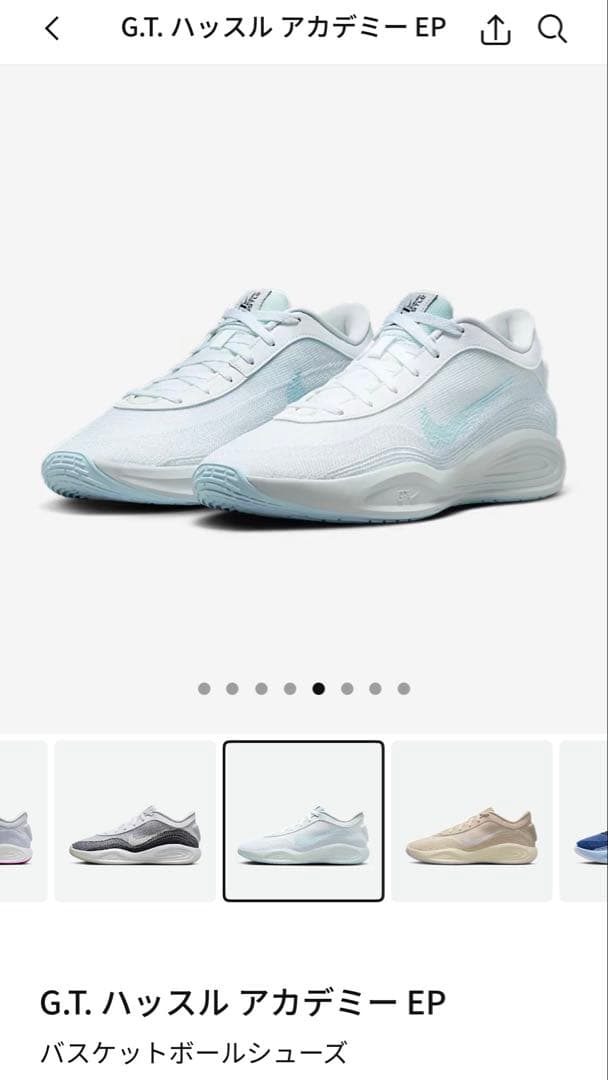Go back using the back arrow
608x1080 pixels.
pyautogui.click(x=52, y=30)
